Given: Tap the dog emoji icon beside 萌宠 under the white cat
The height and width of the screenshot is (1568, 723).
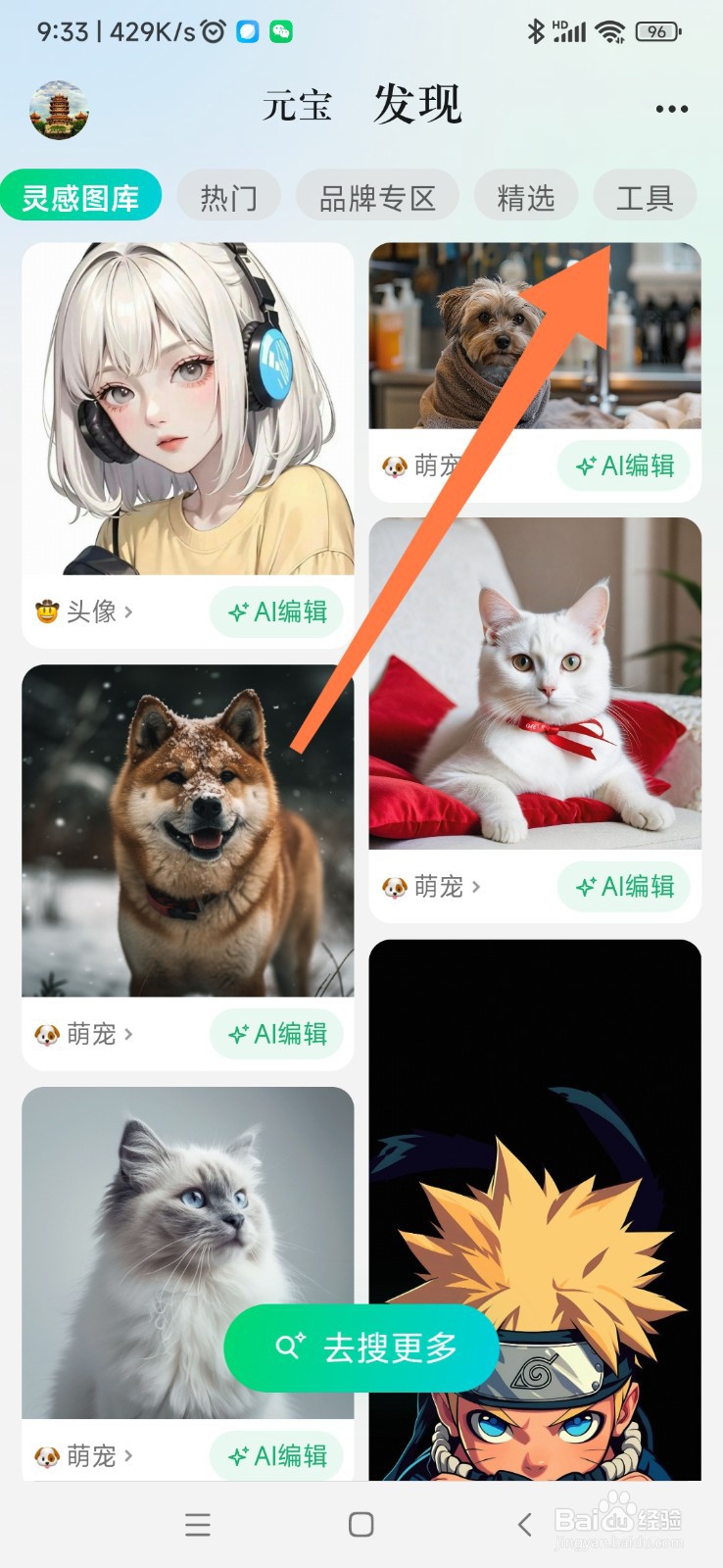Looking at the screenshot, I should (394, 887).
